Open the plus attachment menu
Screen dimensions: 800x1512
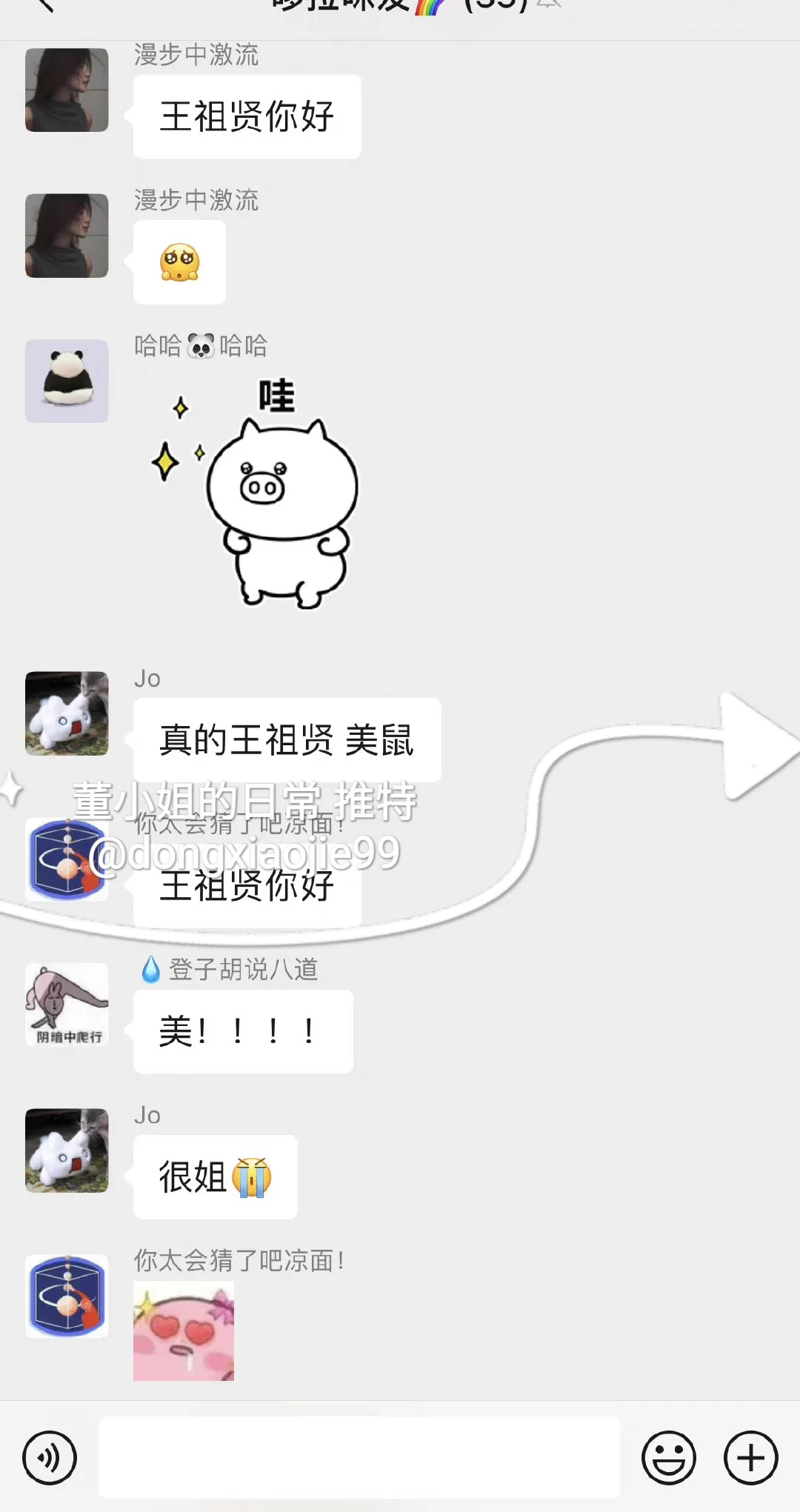pos(750,1457)
